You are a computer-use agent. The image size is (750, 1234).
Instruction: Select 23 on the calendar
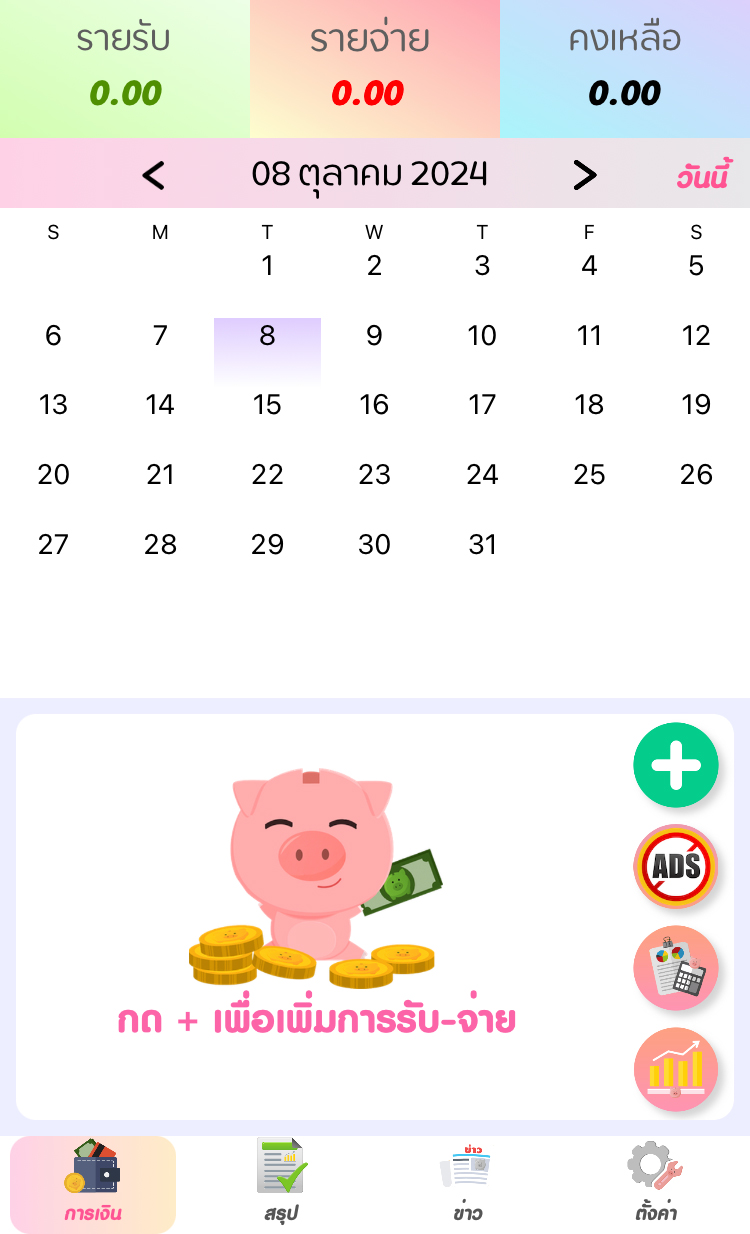pos(374,475)
